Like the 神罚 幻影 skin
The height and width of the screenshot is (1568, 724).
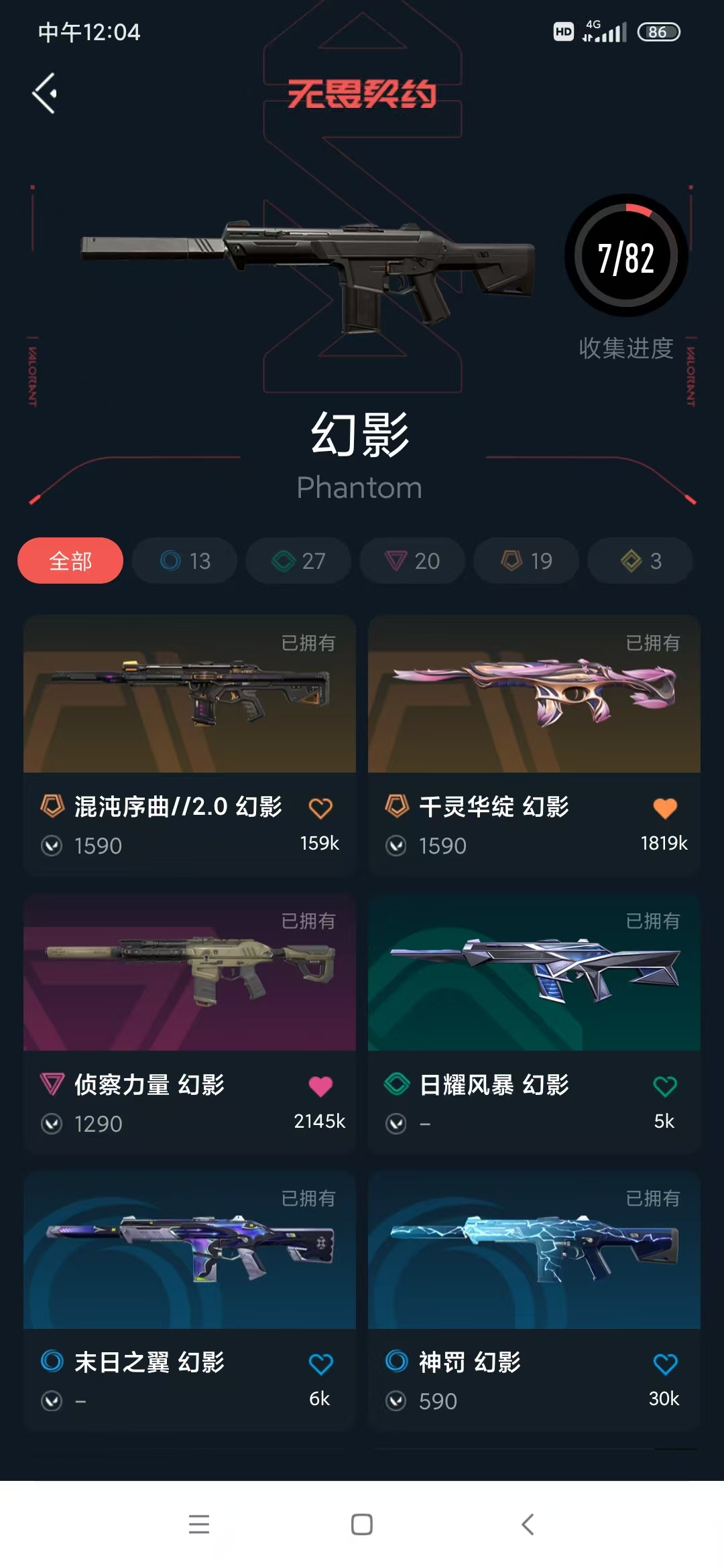click(x=665, y=1364)
